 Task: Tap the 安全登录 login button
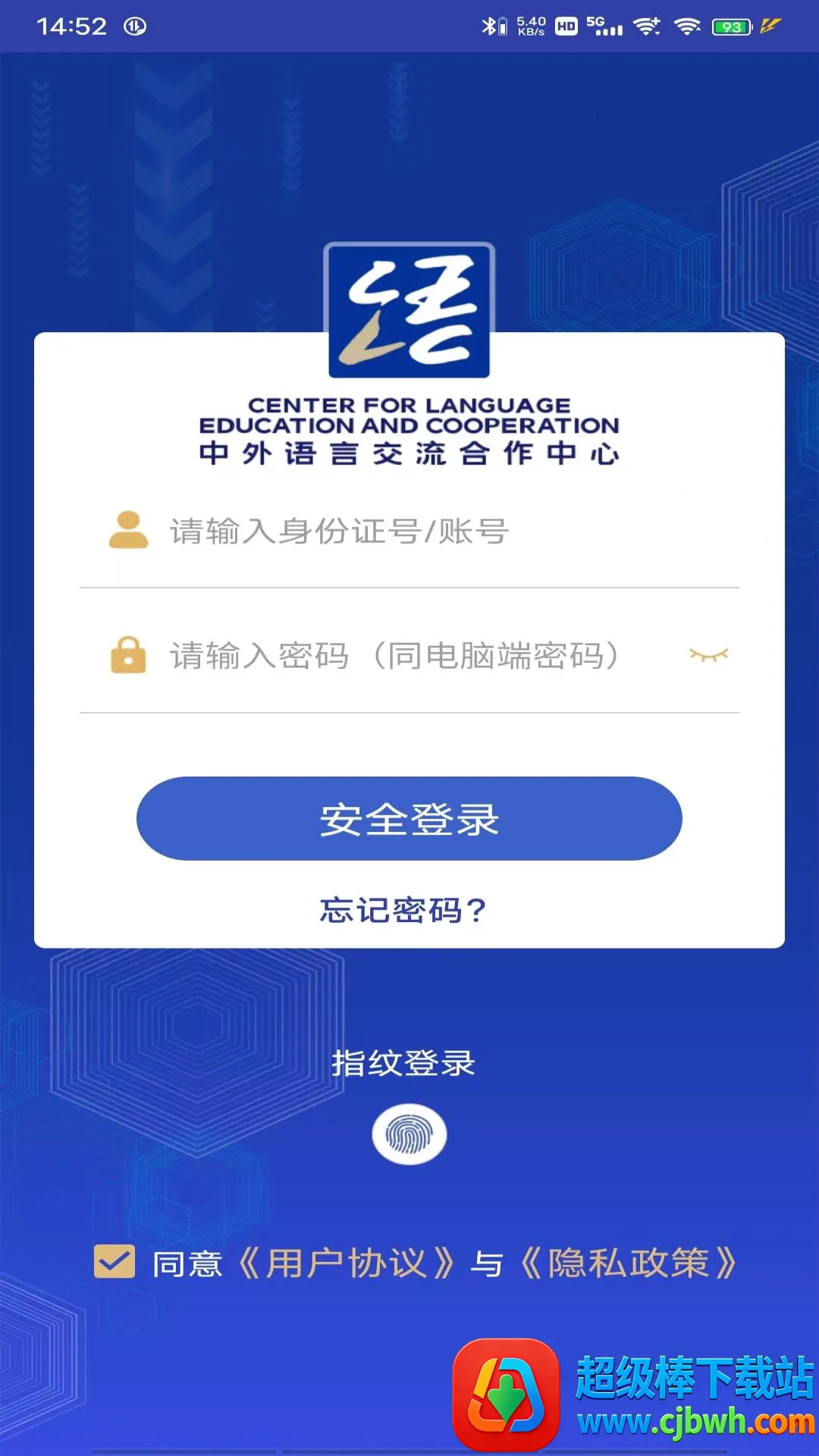[409, 819]
